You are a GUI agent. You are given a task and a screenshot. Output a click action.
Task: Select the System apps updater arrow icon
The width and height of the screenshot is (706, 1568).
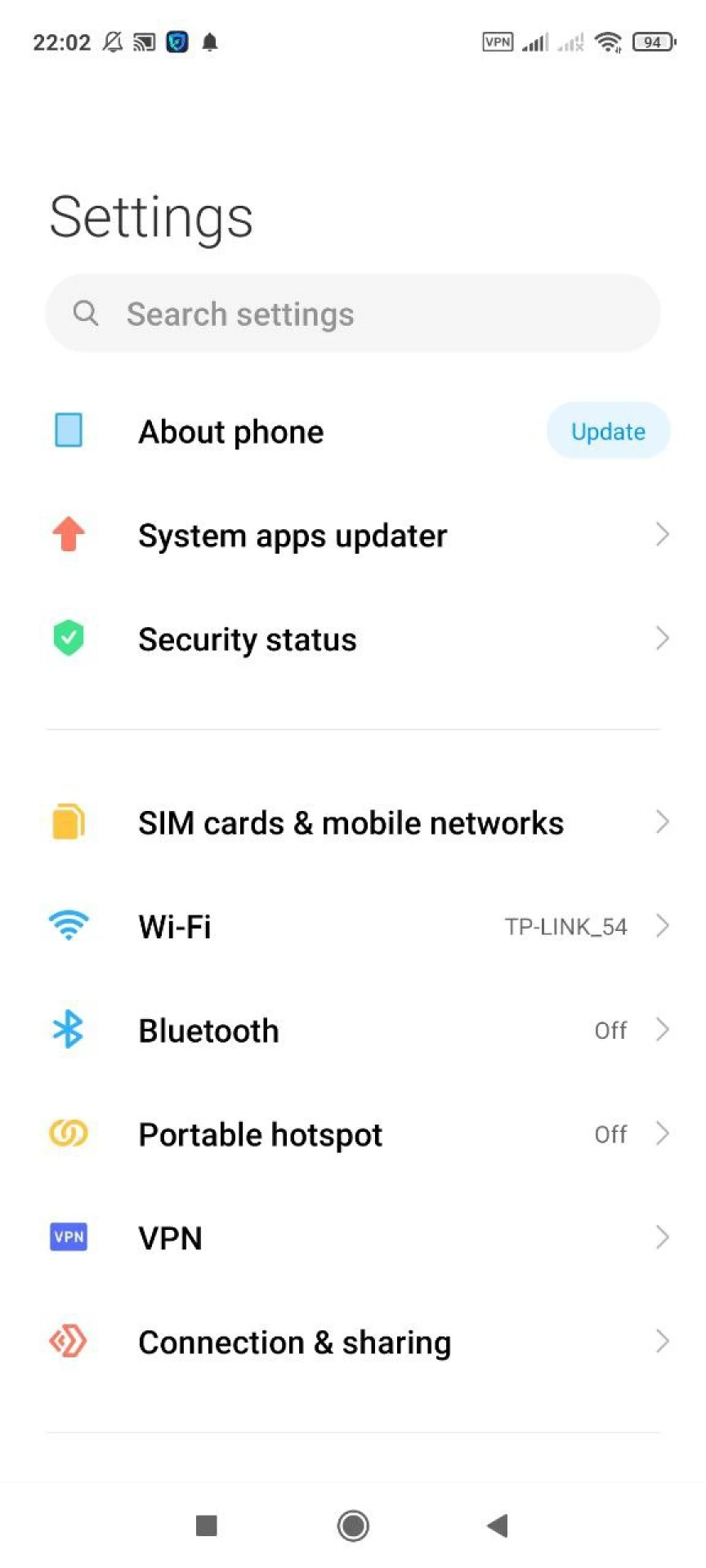(663, 534)
